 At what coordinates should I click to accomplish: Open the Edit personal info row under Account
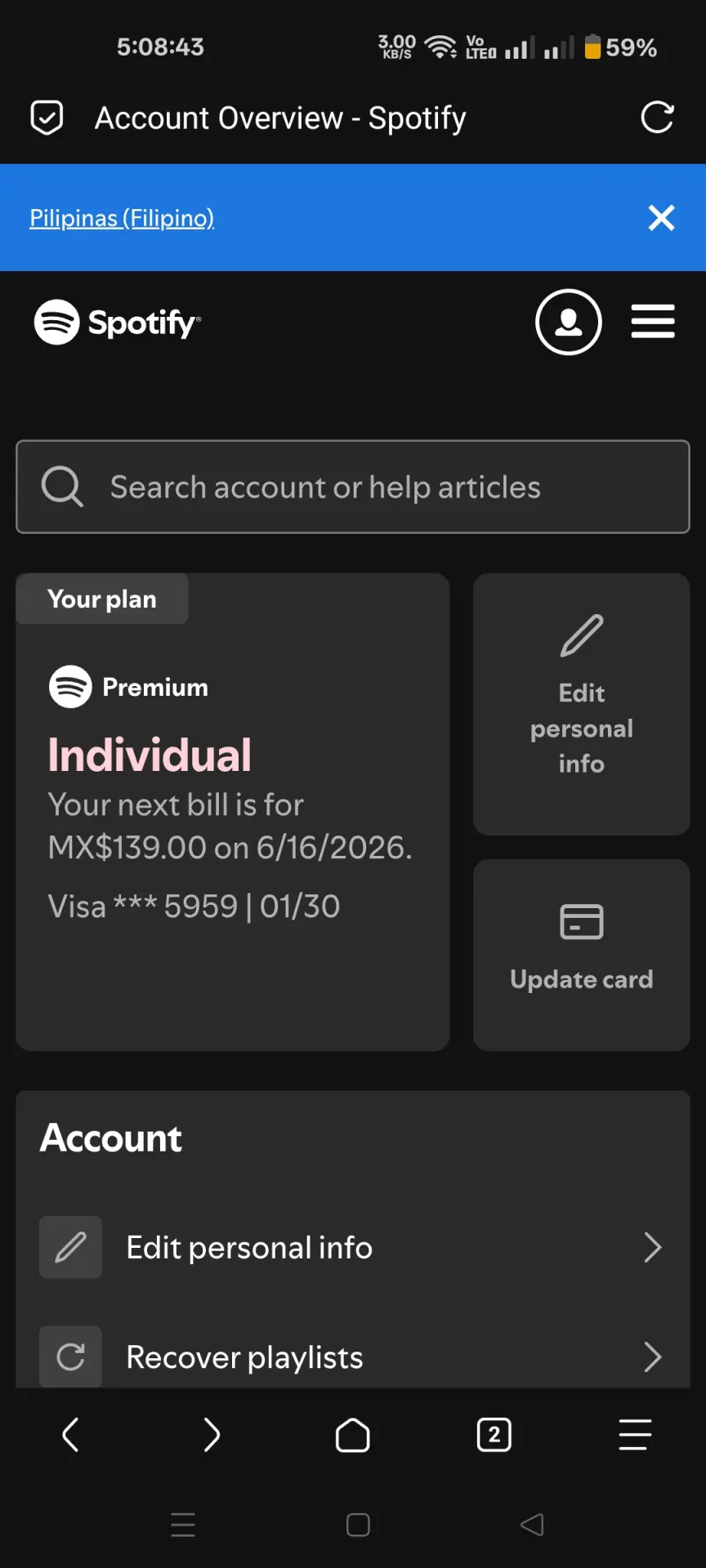[353, 1247]
